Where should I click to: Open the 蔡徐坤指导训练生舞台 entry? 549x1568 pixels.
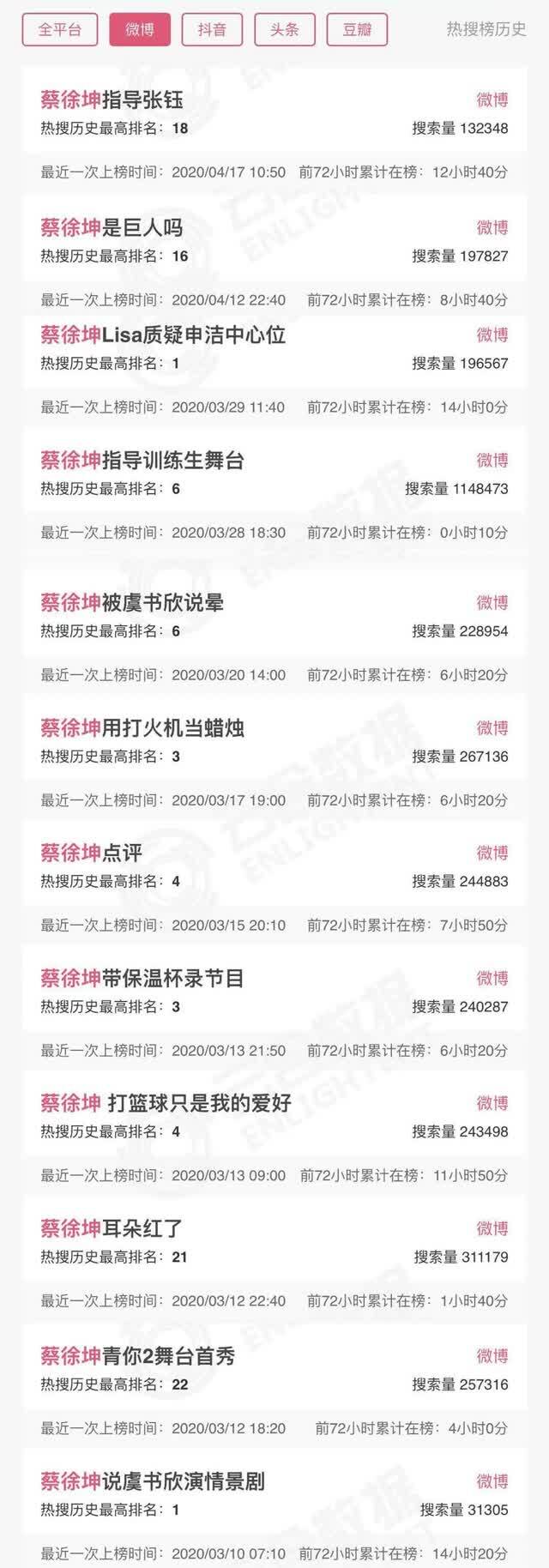point(142,461)
